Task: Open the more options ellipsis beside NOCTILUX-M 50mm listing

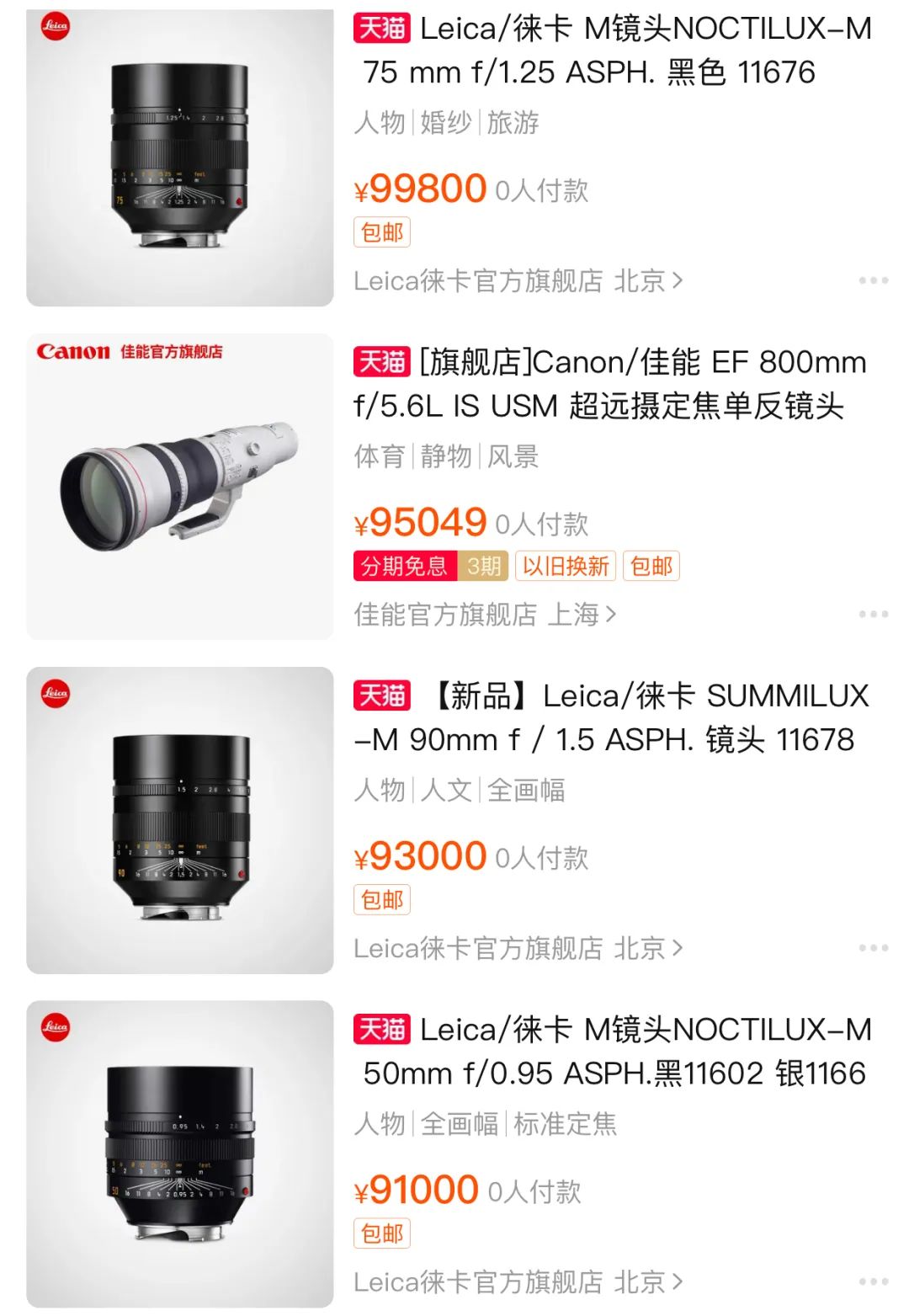Action: (x=875, y=1281)
